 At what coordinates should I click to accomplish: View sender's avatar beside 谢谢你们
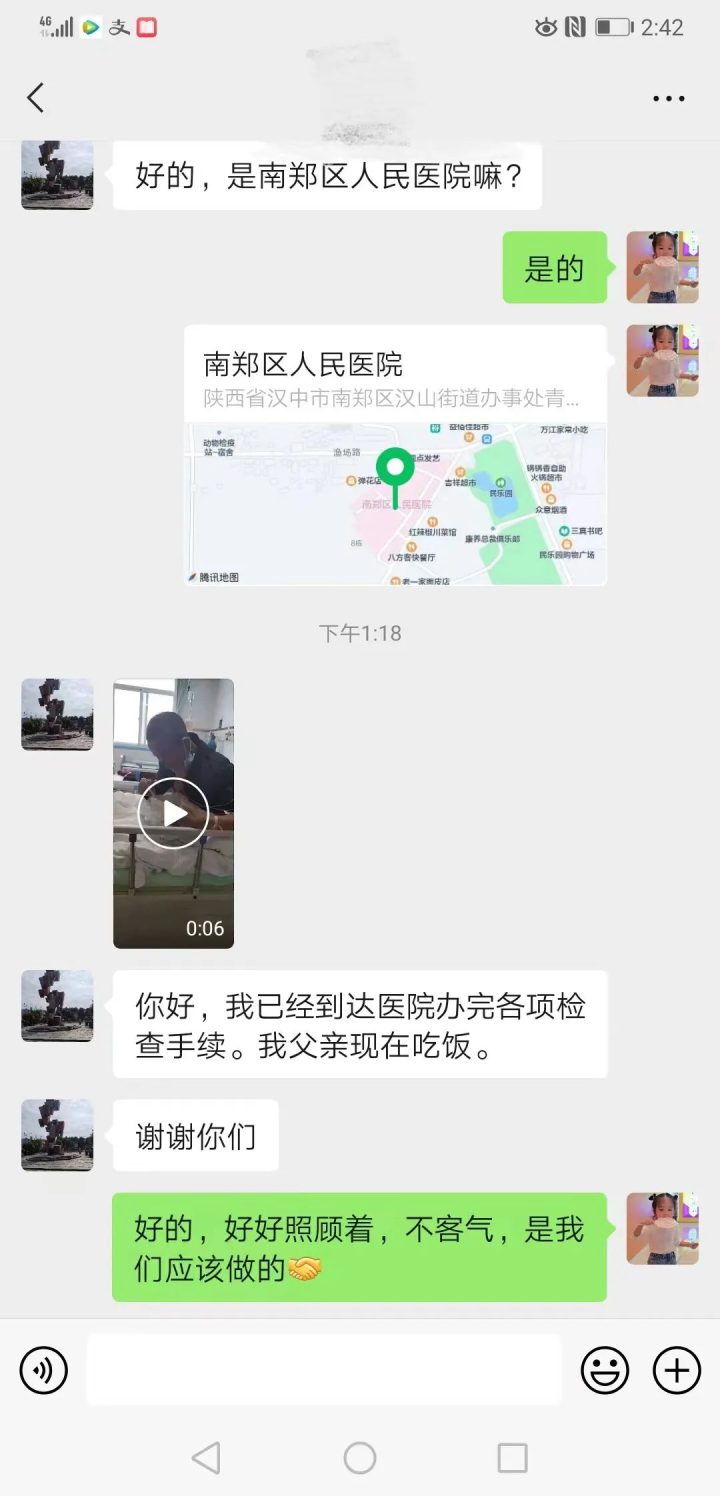[x=57, y=1135]
